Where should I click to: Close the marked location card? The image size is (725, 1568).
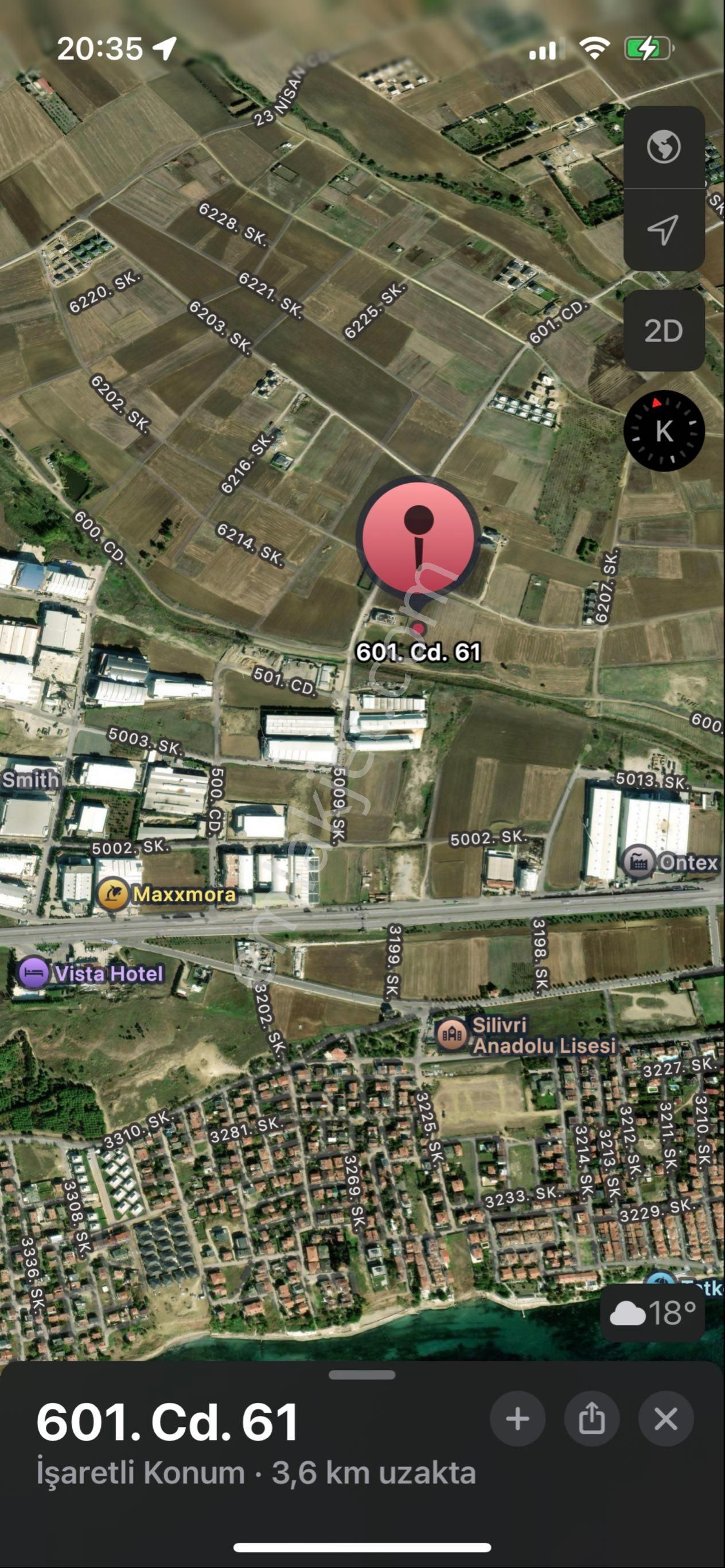click(x=665, y=1419)
